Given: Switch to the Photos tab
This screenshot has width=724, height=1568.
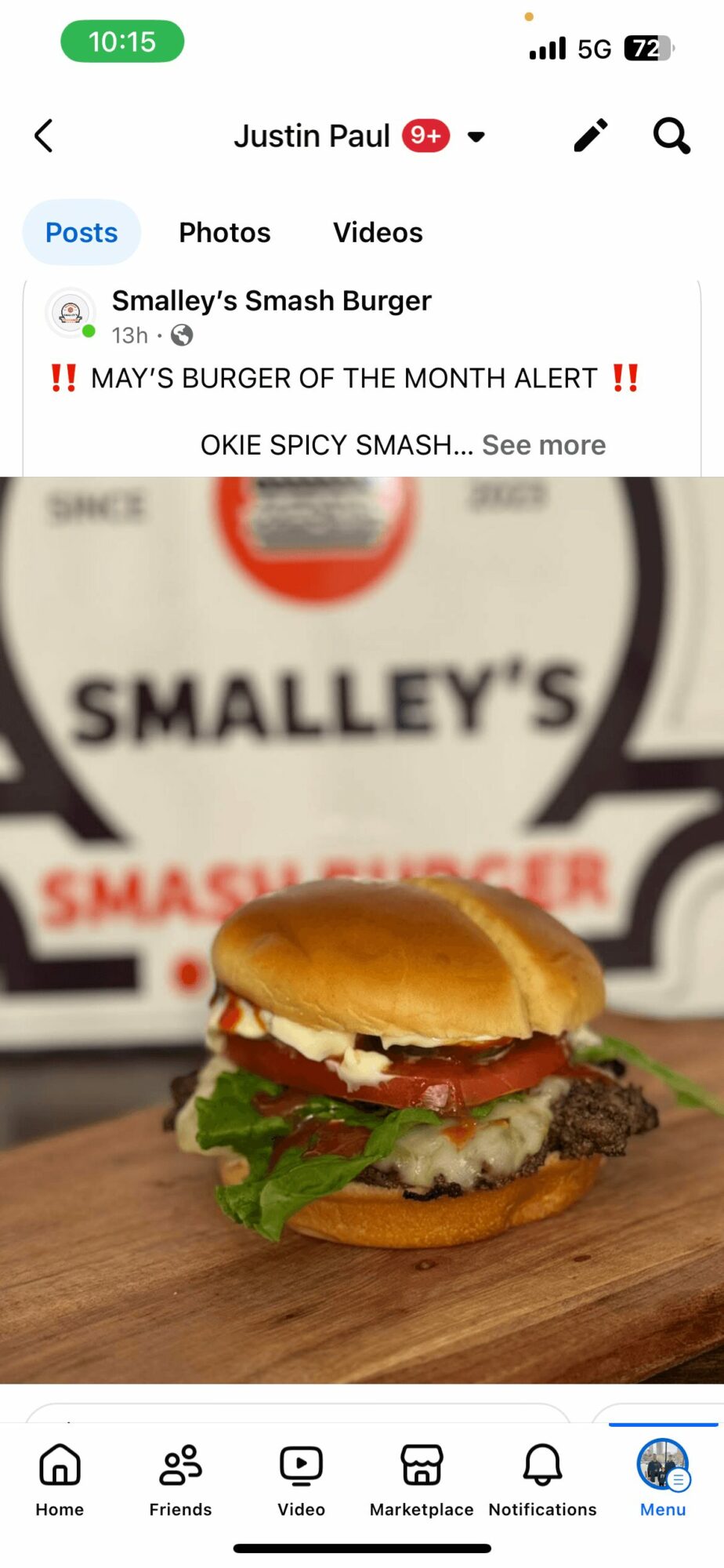Looking at the screenshot, I should tap(225, 232).
